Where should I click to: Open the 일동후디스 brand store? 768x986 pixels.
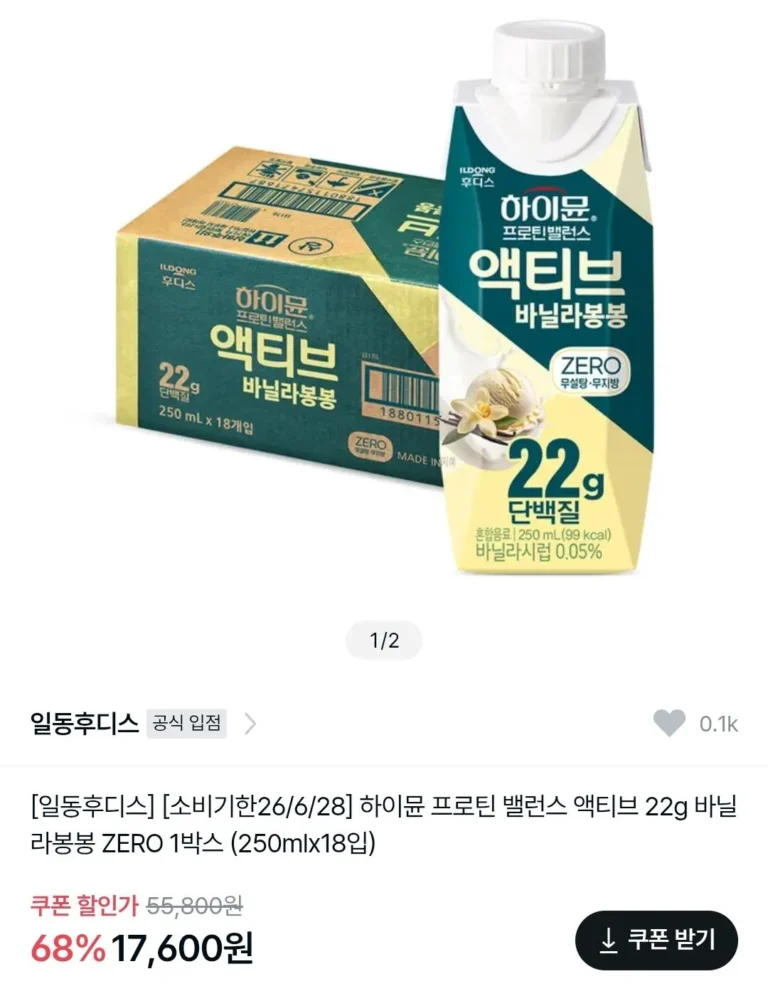click(x=85, y=724)
